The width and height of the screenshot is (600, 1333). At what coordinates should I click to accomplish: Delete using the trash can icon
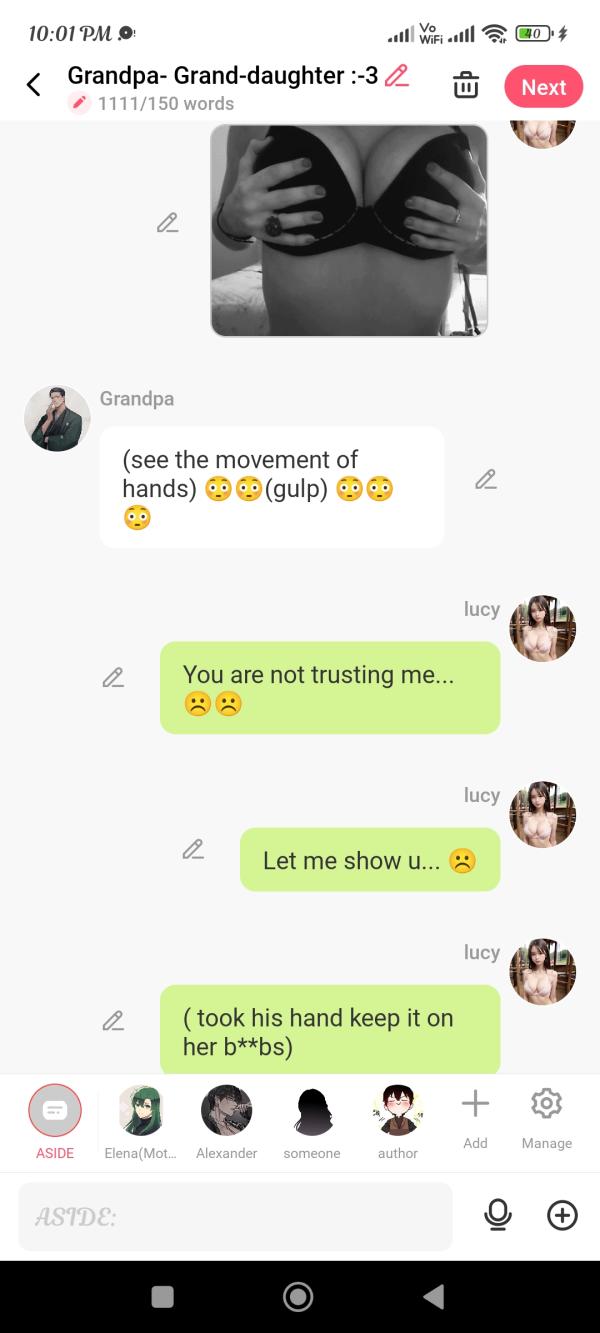(x=466, y=86)
